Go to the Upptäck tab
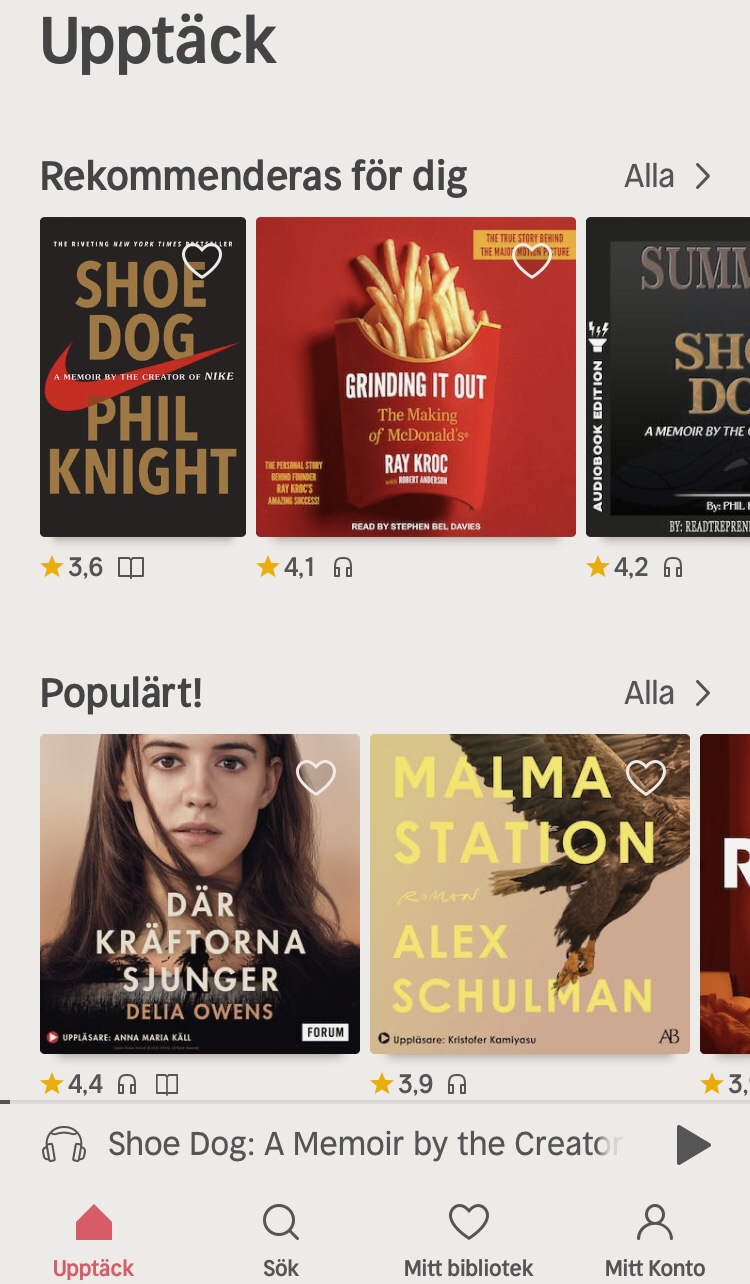The height and width of the screenshot is (1284, 750). tap(93, 1240)
